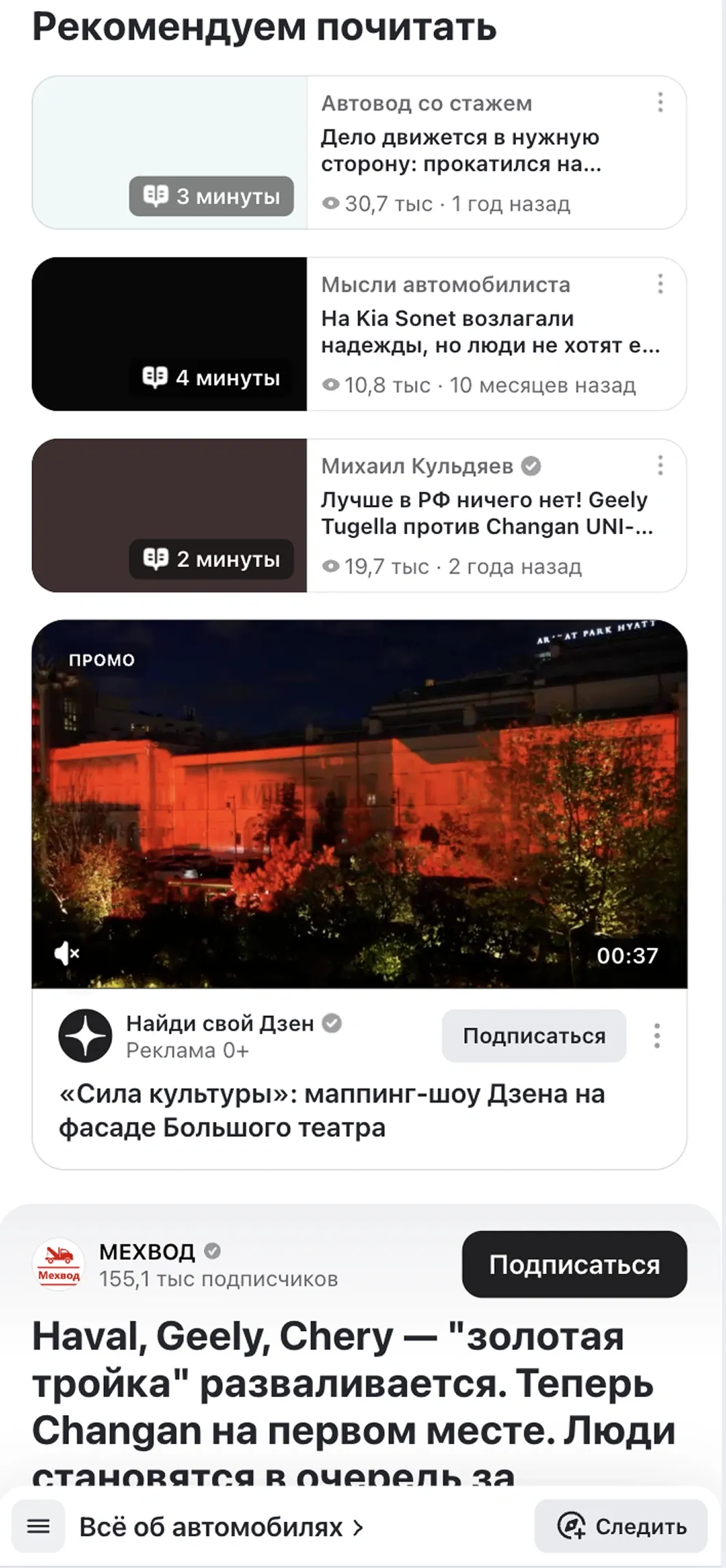
Task: Open options for the Найди свой Дзен promo
Action: click(656, 1036)
